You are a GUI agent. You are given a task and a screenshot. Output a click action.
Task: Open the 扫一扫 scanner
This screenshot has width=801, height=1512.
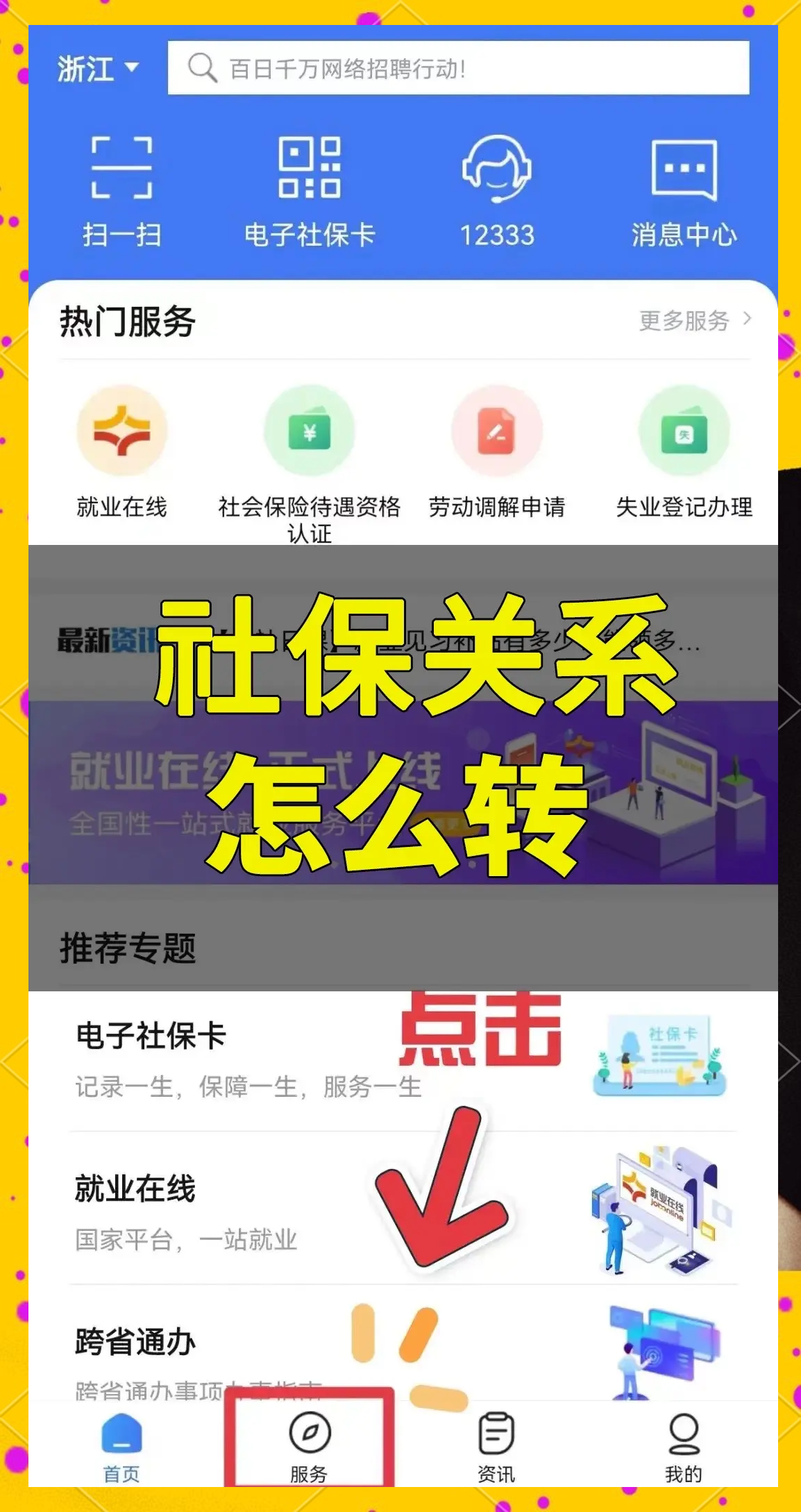click(x=122, y=192)
